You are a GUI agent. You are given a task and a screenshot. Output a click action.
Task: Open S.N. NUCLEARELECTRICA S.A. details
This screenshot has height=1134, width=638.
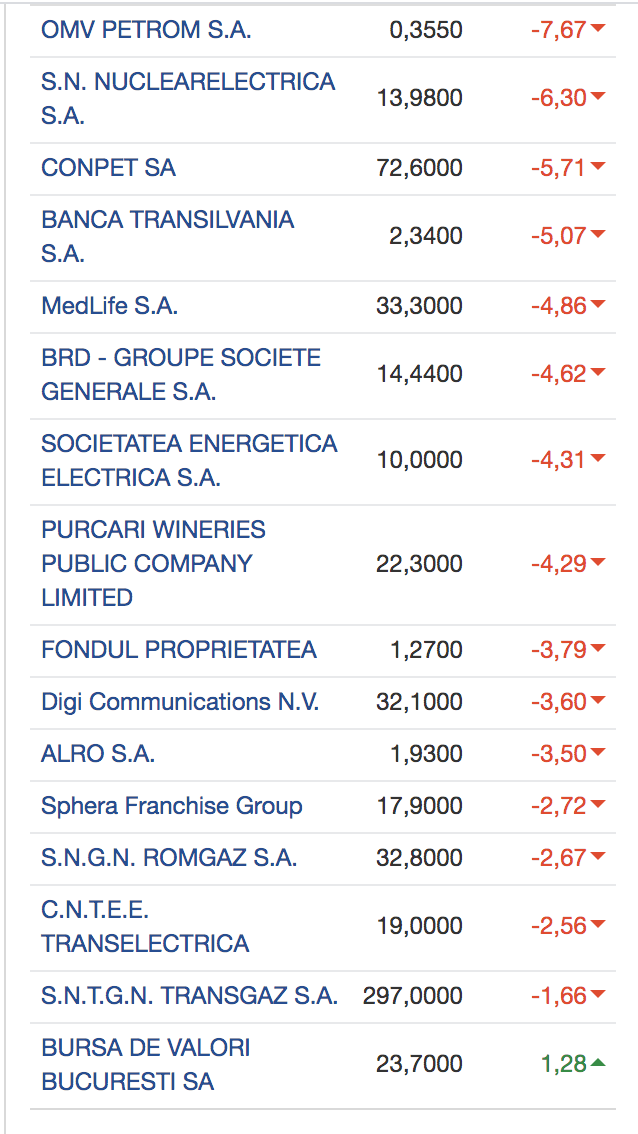pos(188,98)
